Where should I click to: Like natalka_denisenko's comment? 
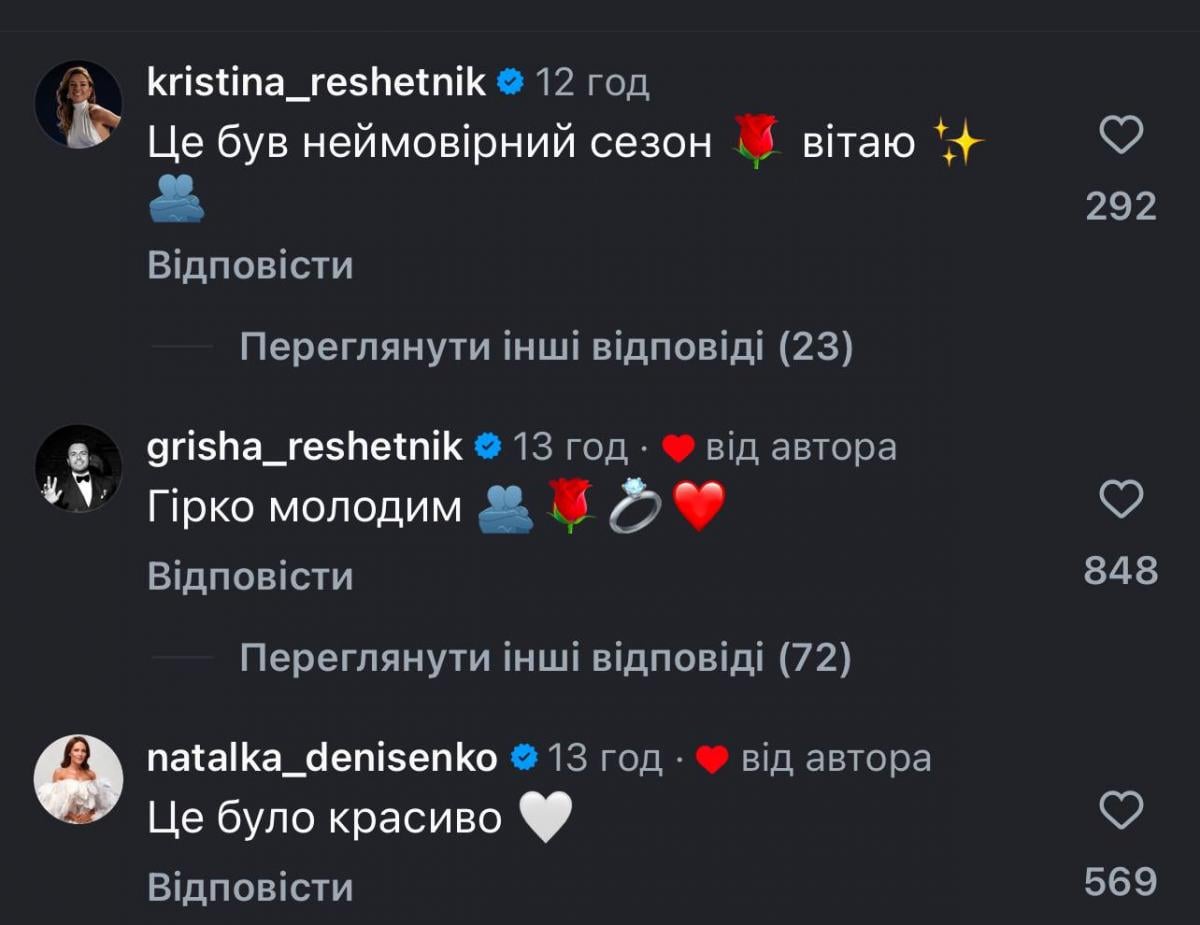1121,810
